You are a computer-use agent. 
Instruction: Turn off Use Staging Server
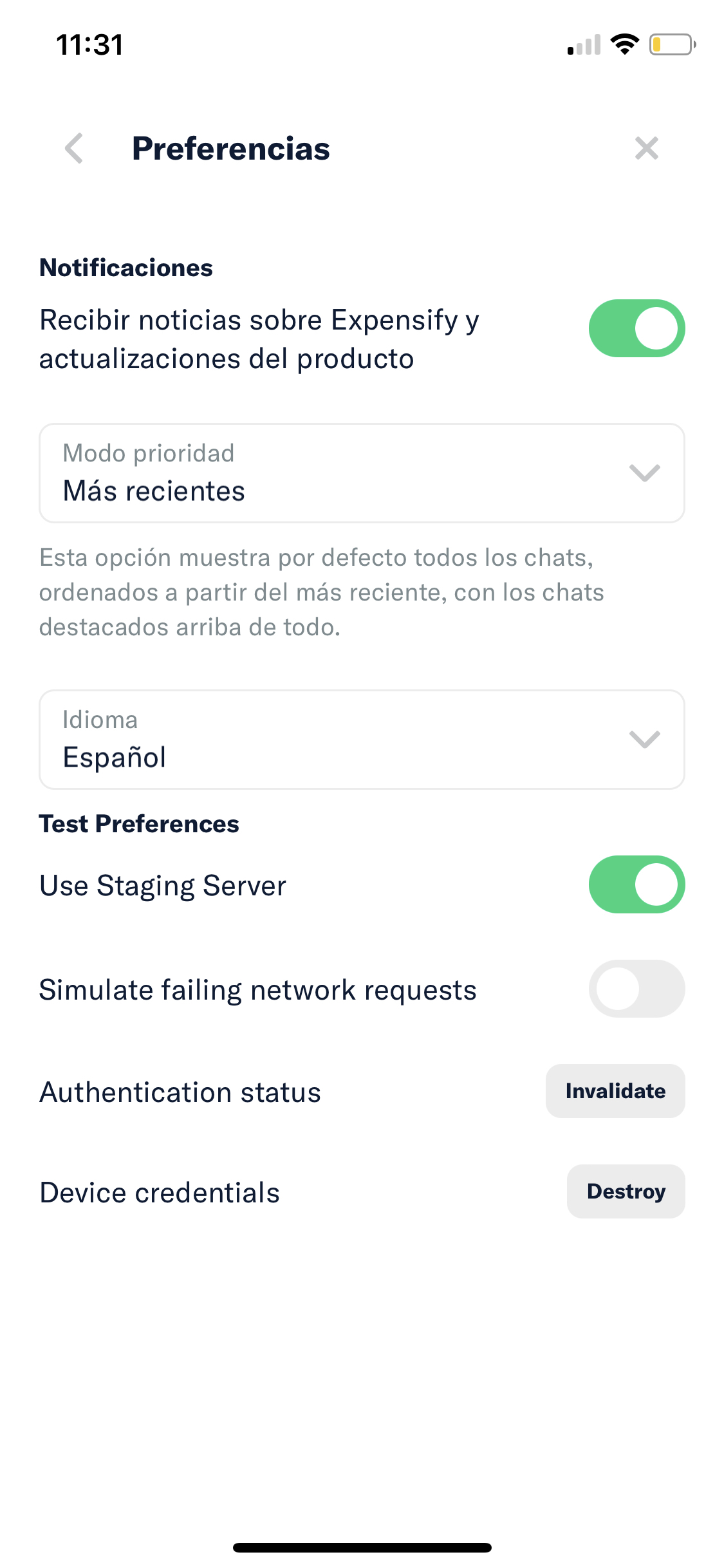point(636,884)
